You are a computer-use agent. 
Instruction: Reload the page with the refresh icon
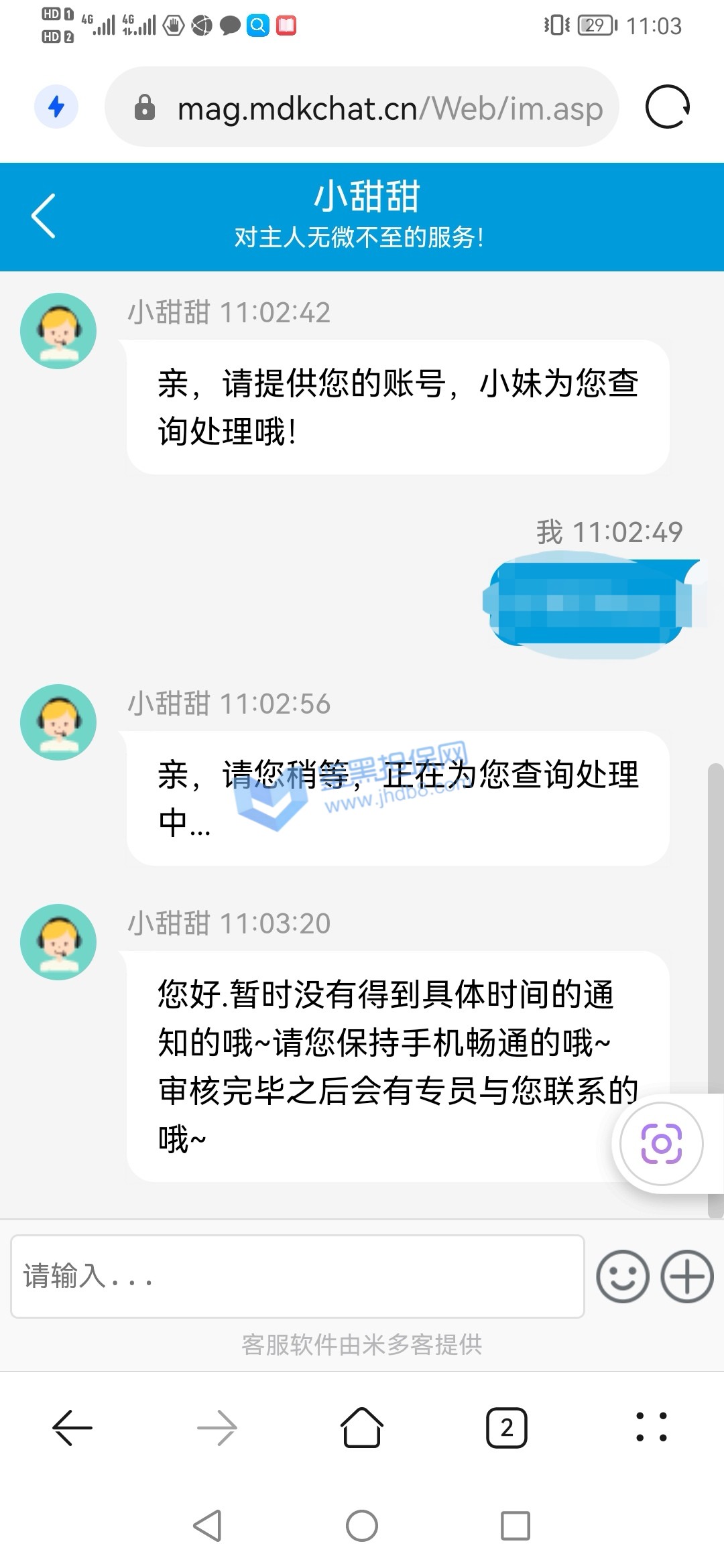tap(667, 107)
